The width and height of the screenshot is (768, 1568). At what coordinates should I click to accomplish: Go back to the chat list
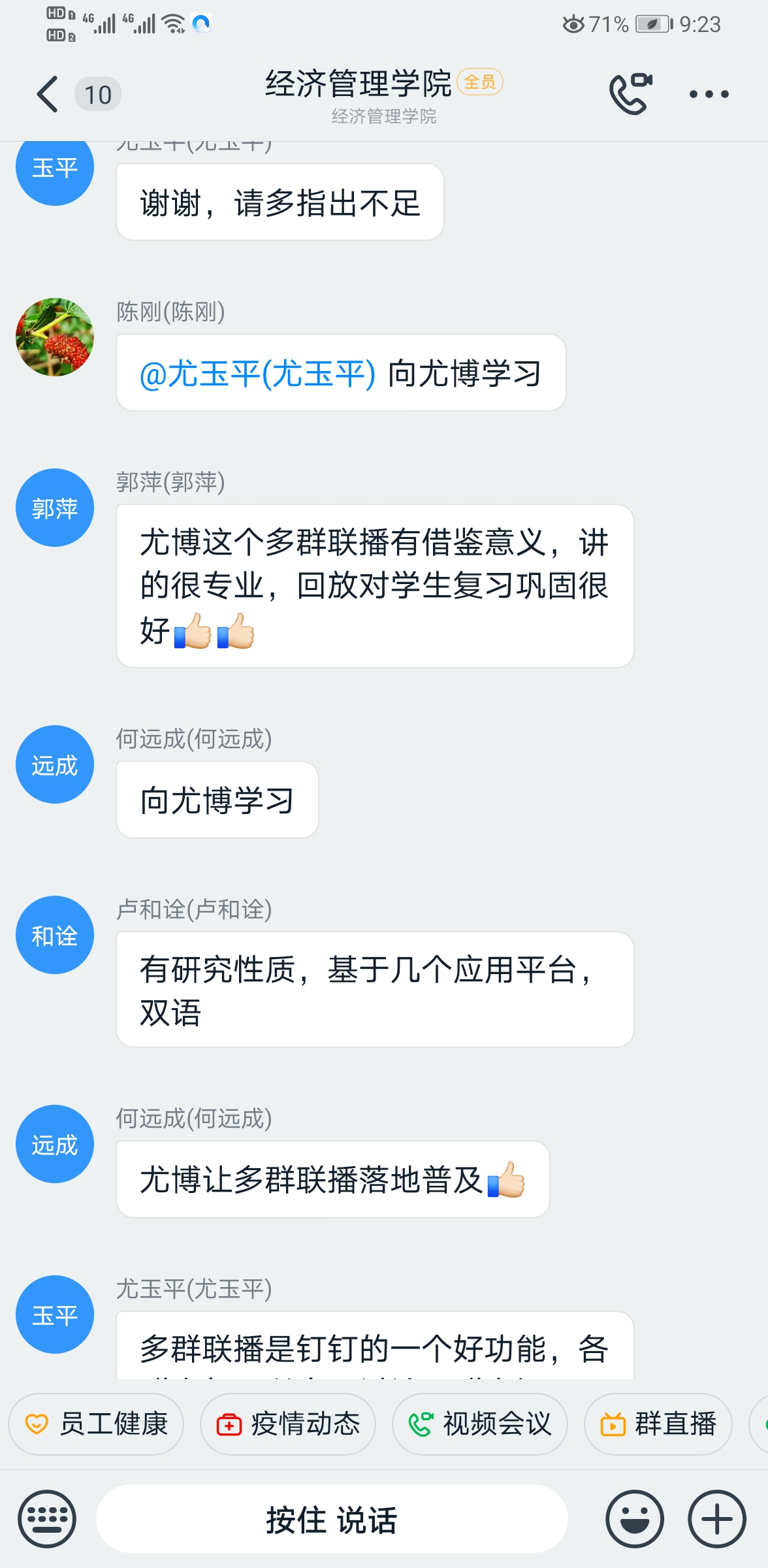click(48, 94)
